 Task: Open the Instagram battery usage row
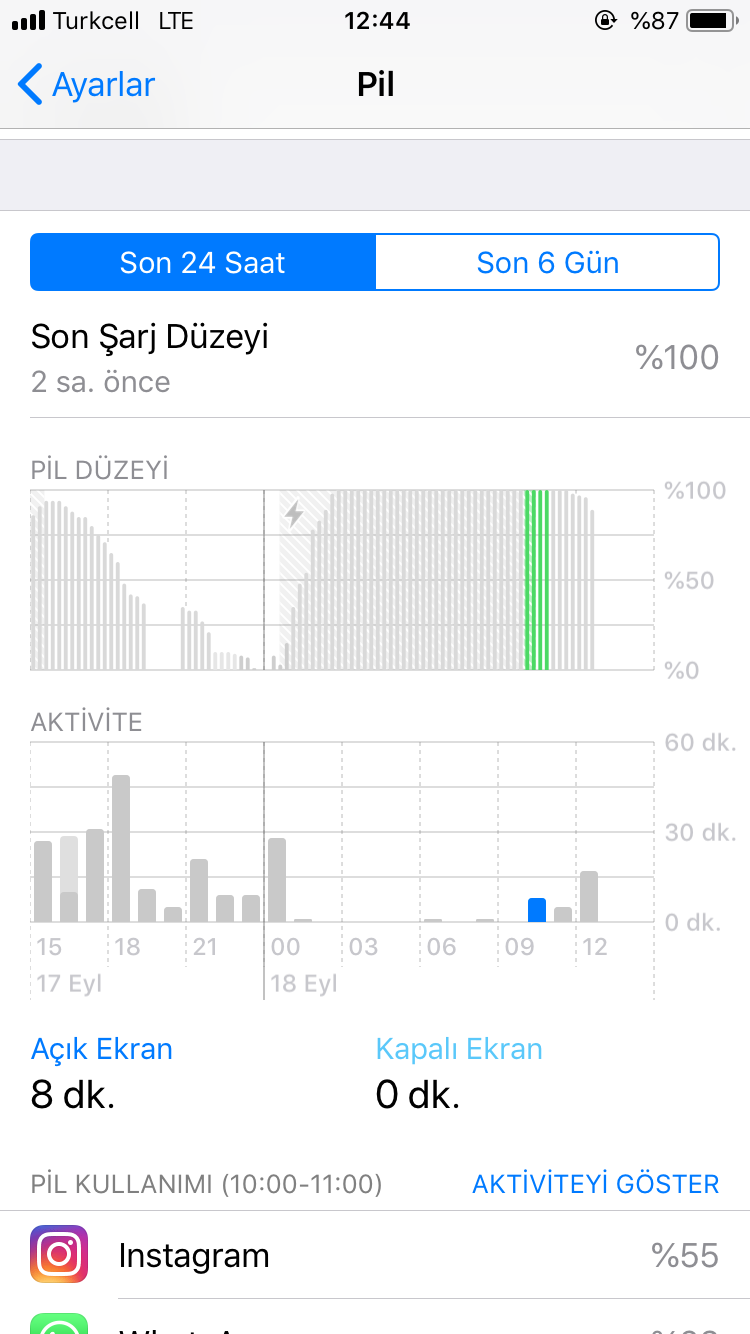375,1255
